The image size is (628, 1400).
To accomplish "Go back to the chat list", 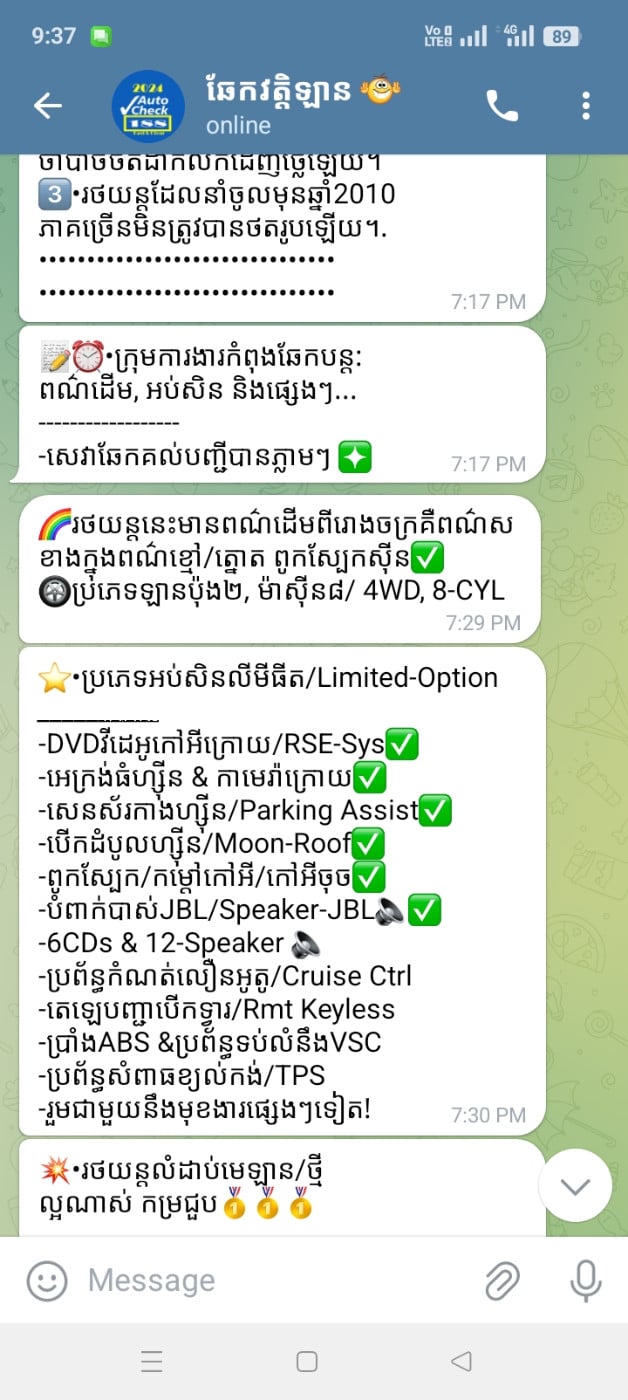I will pos(47,106).
